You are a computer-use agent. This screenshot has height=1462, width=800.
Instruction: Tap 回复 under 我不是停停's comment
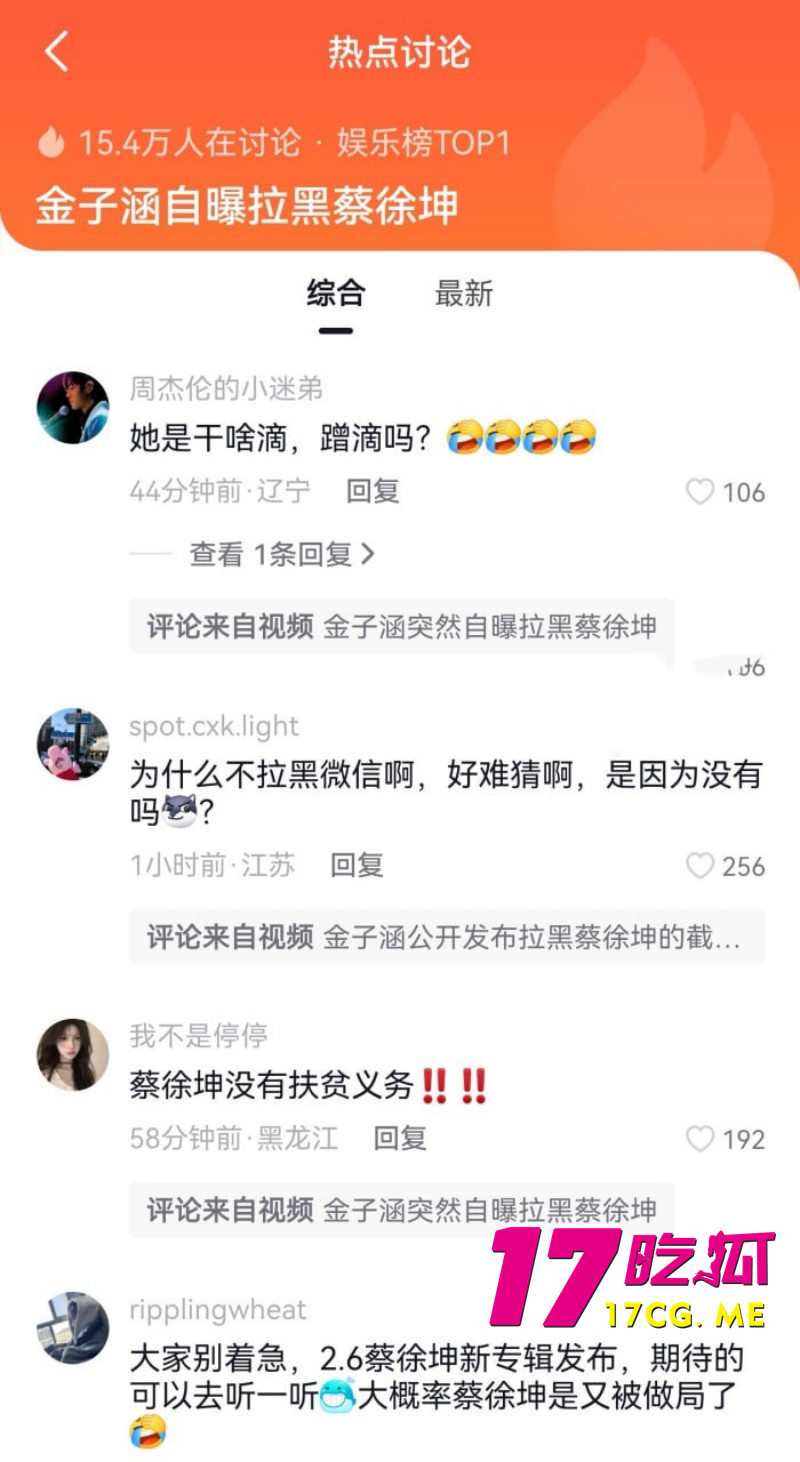click(398, 1138)
